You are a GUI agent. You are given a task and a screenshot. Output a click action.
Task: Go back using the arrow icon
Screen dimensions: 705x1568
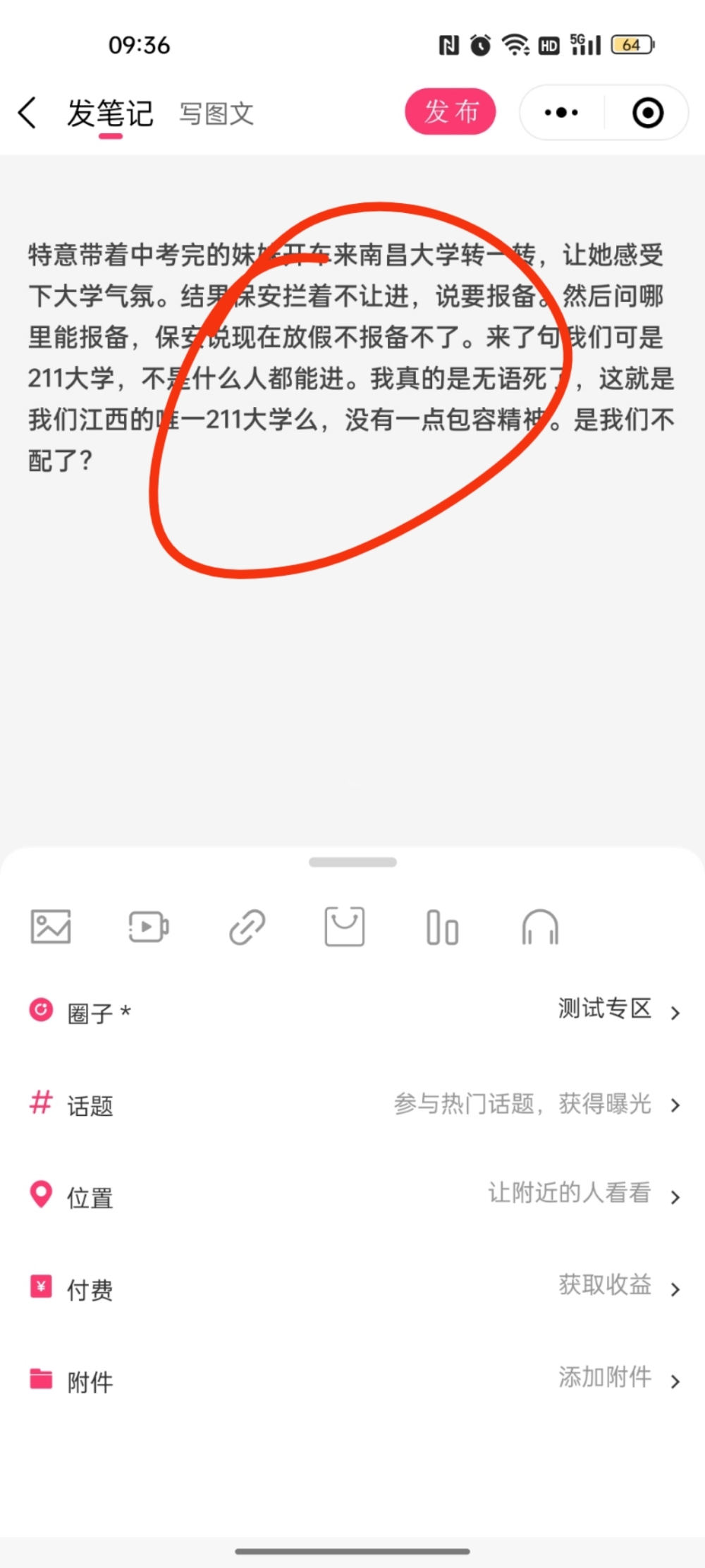[27, 113]
